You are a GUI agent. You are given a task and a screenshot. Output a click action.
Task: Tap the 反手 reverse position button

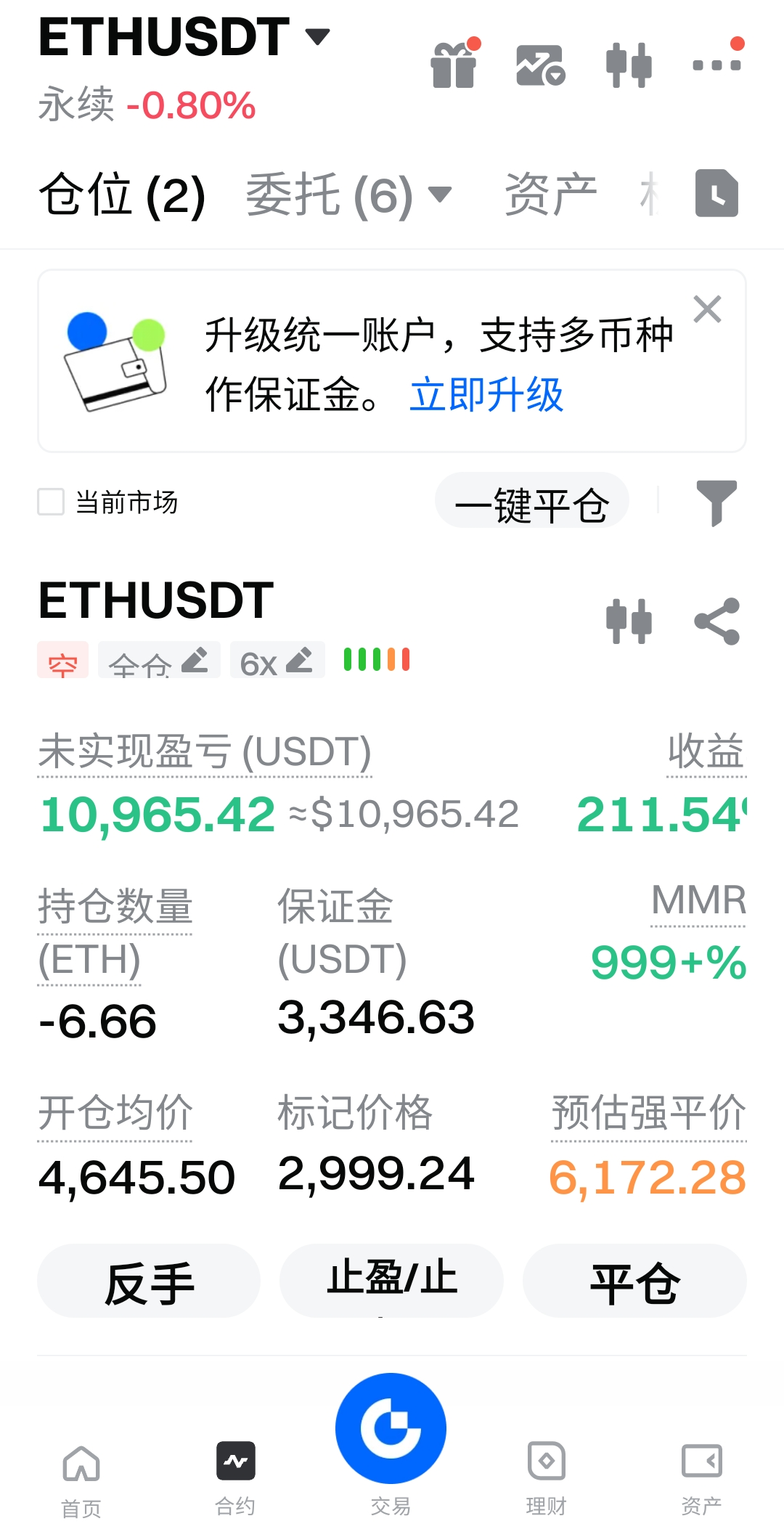pos(149,1281)
